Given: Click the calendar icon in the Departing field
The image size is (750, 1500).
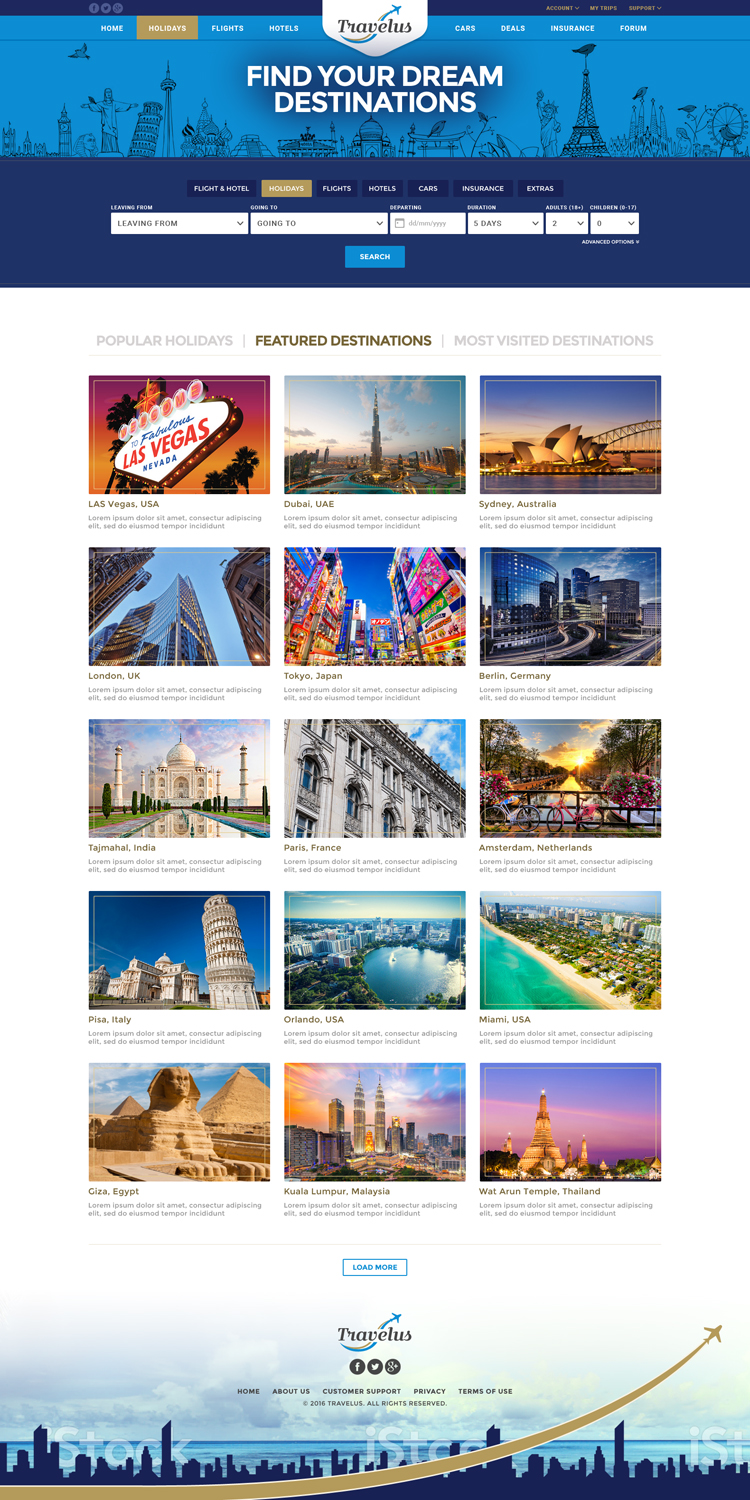Looking at the screenshot, I should pyautogui.click(x=400, y=223).
